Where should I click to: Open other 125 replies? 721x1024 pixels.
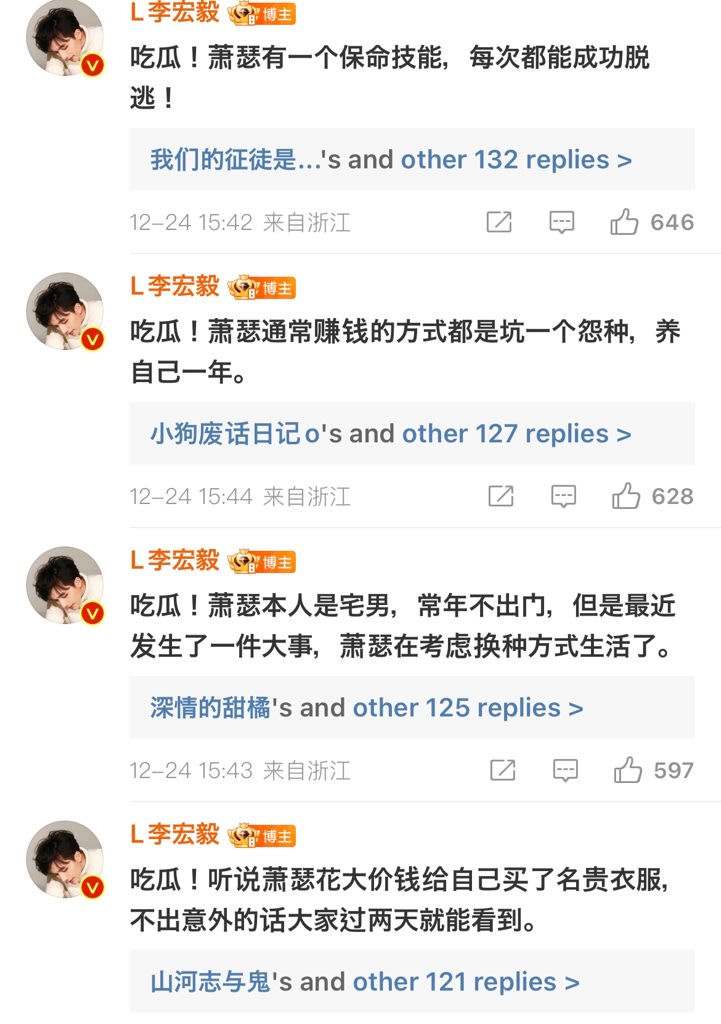[x=467, y=708]
